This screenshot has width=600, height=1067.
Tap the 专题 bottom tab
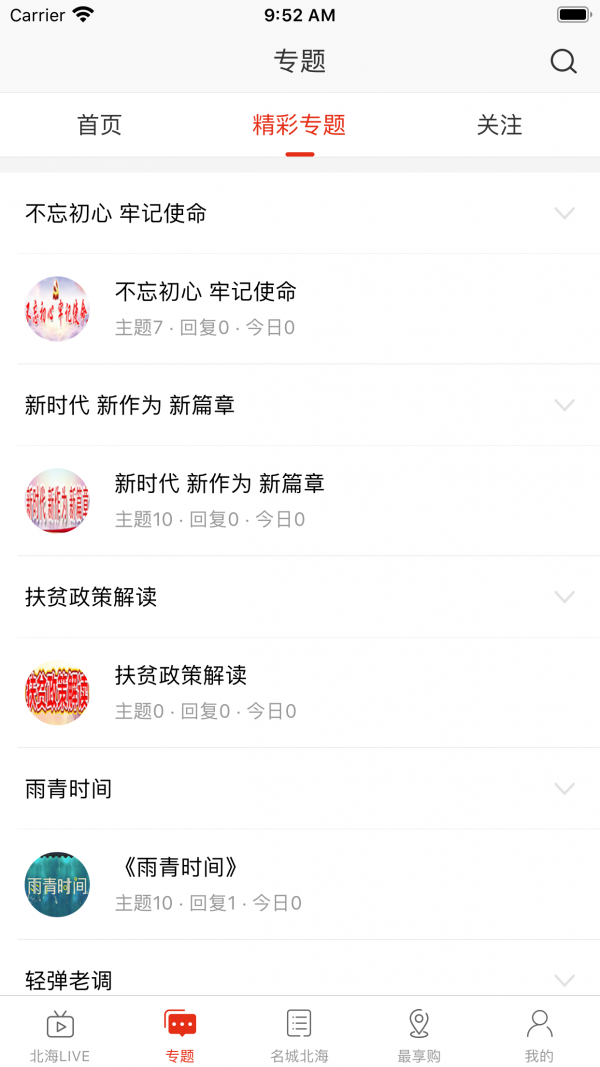(180, 1034)
